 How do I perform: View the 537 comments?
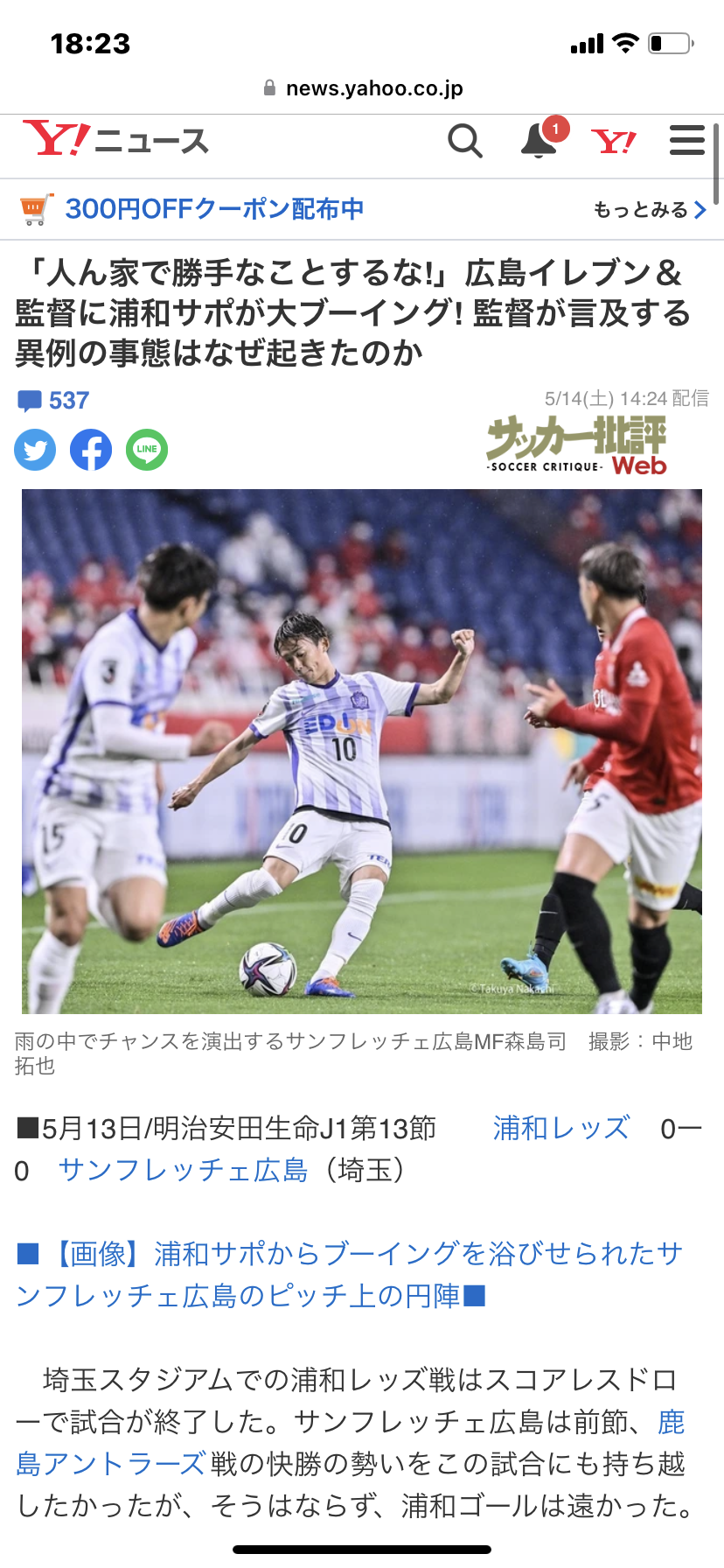tap(54, 401)
